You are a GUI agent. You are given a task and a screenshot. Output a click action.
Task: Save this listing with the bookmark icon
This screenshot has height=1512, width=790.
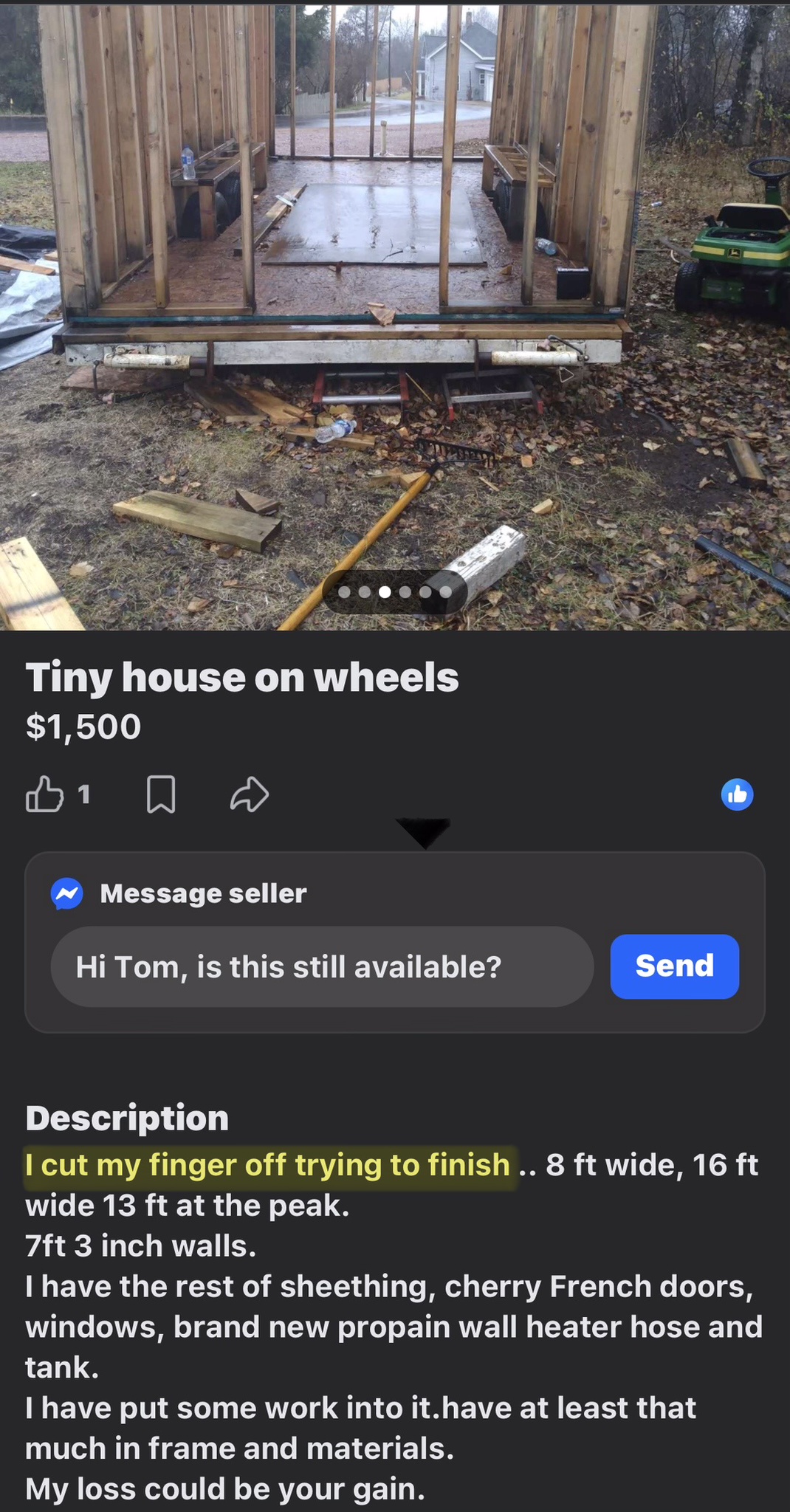coord(161,794)
